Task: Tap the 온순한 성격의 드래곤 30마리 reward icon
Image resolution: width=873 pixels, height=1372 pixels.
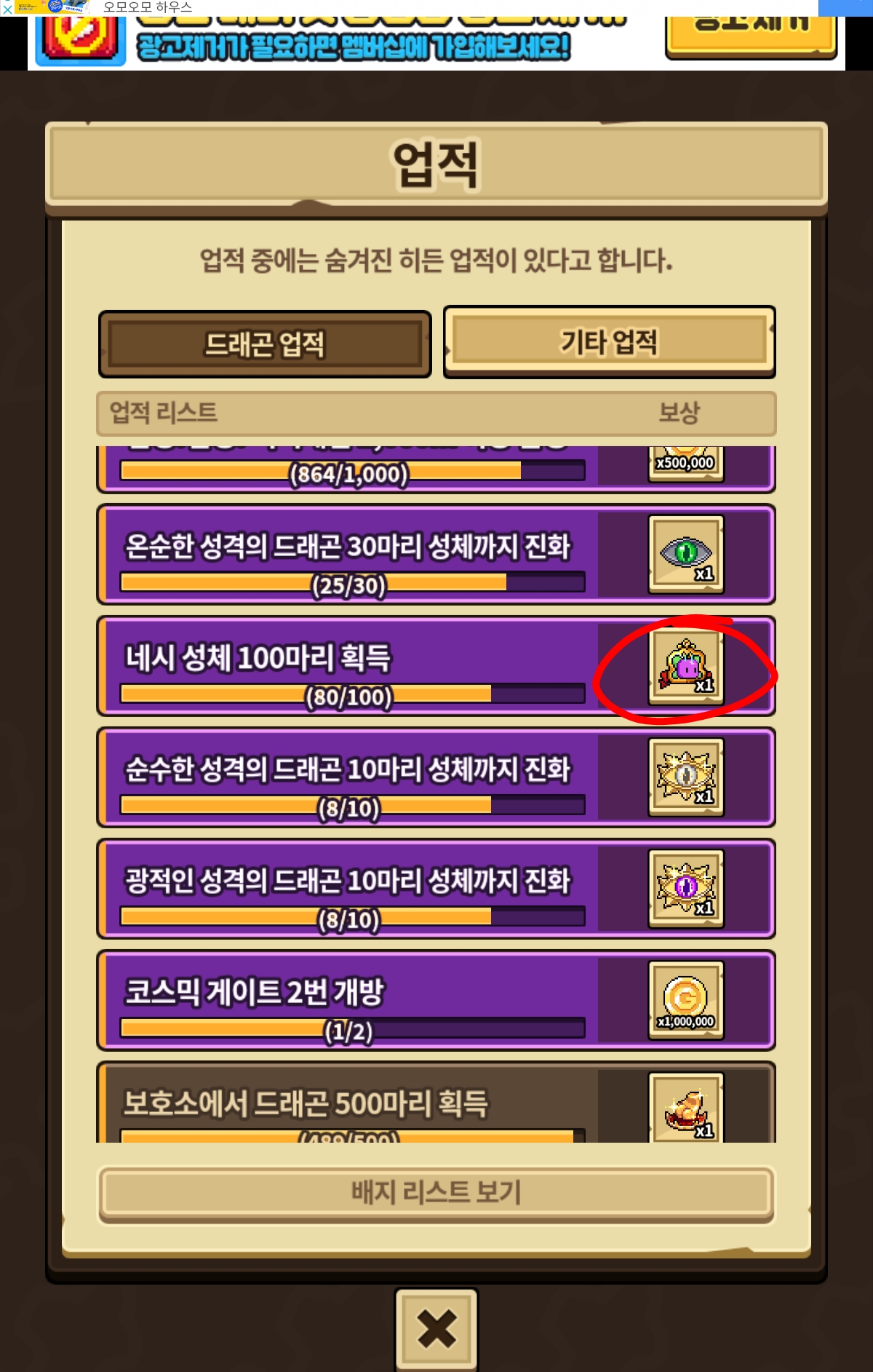Action: 686,555
